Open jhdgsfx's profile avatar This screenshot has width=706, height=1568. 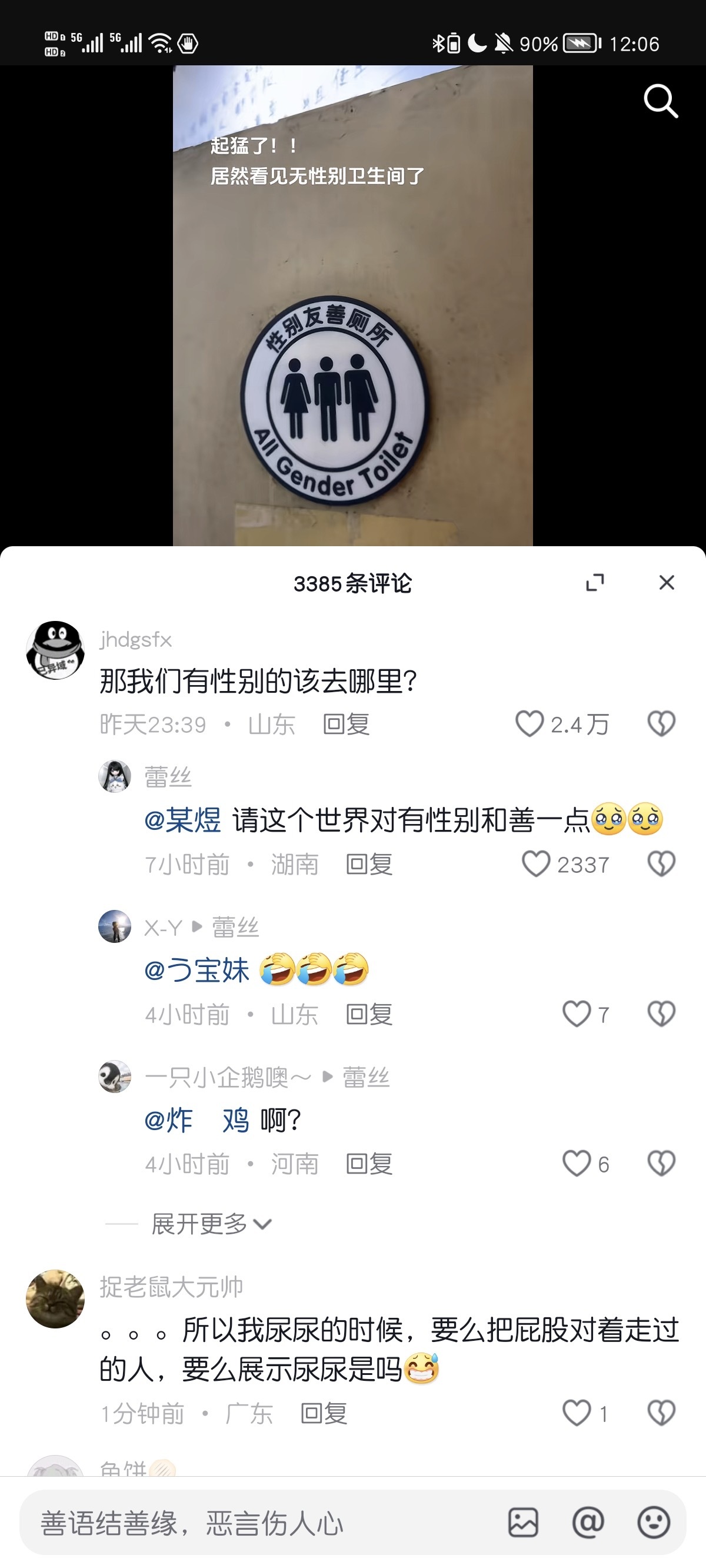point(55,650)
